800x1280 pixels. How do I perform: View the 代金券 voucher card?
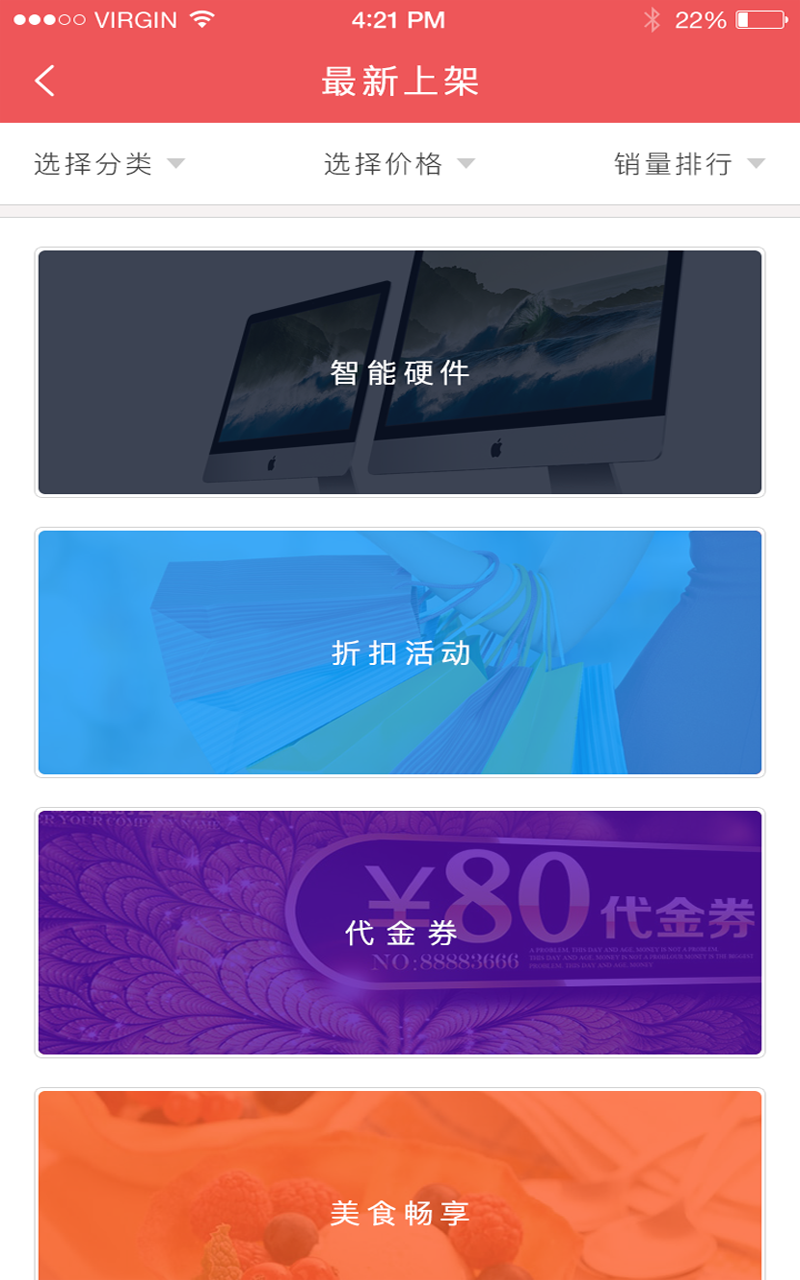[400, 932]
